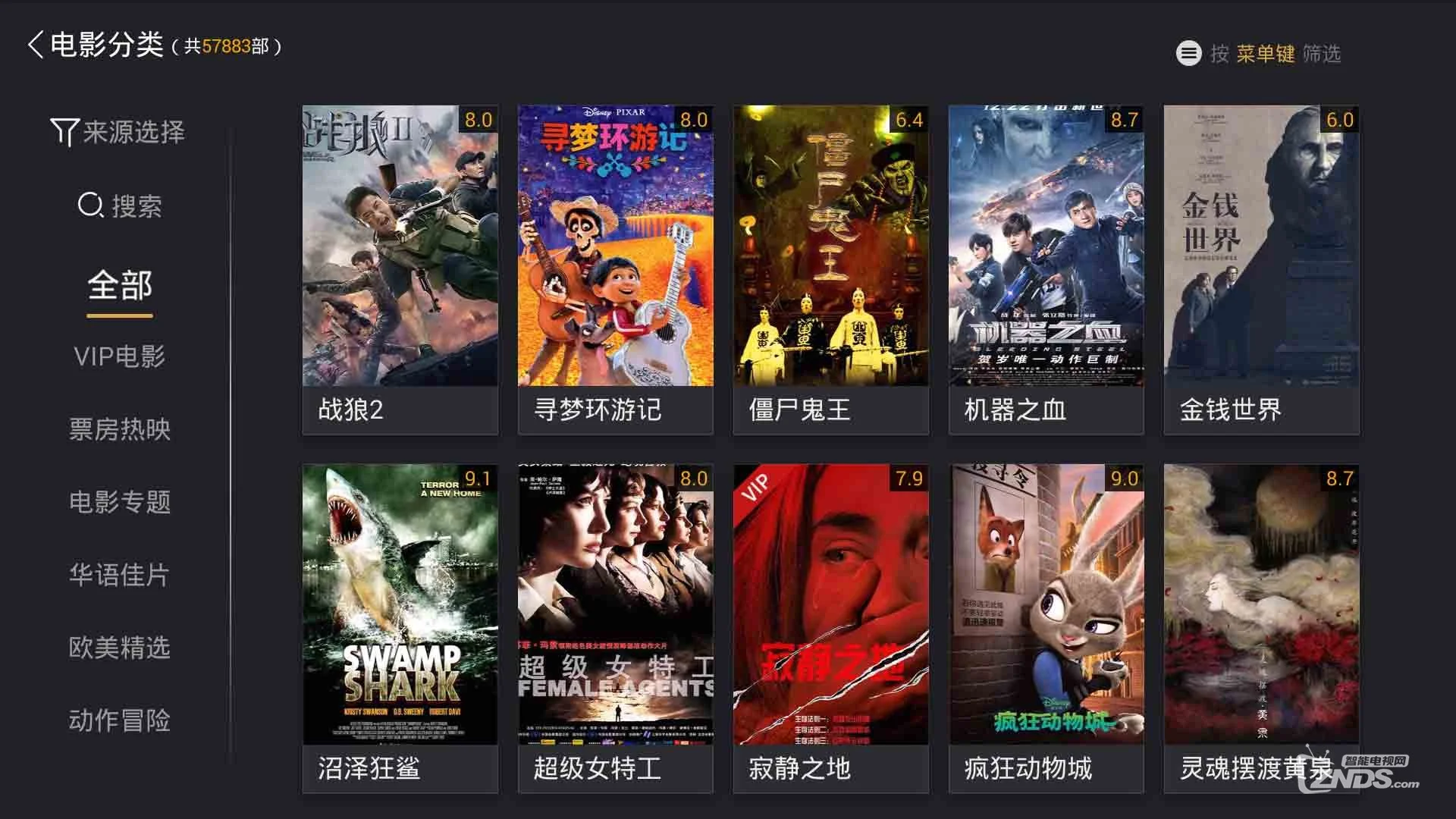The height and width of the screenshot is (819, 1456).
Task: Open the 超级女特工 movie card
Action: (615, 628)
